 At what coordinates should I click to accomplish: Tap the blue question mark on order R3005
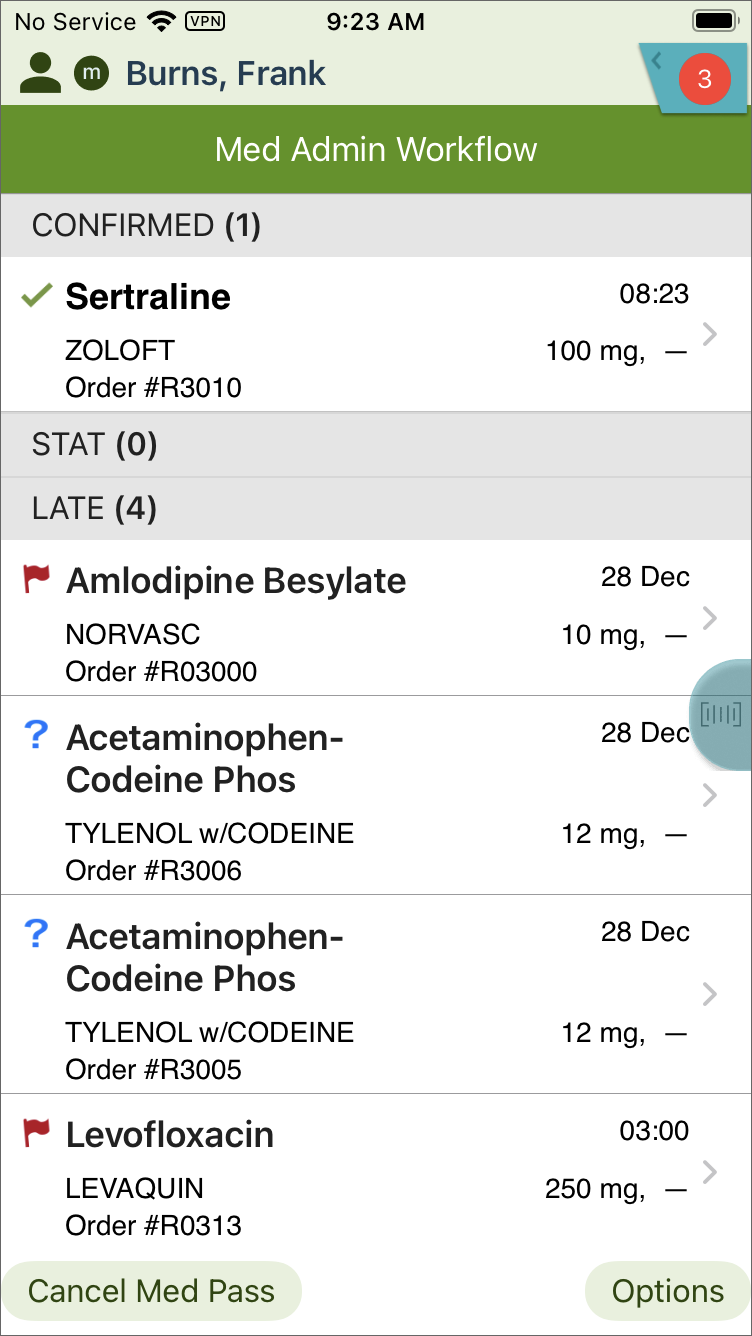tap(35, 934)
